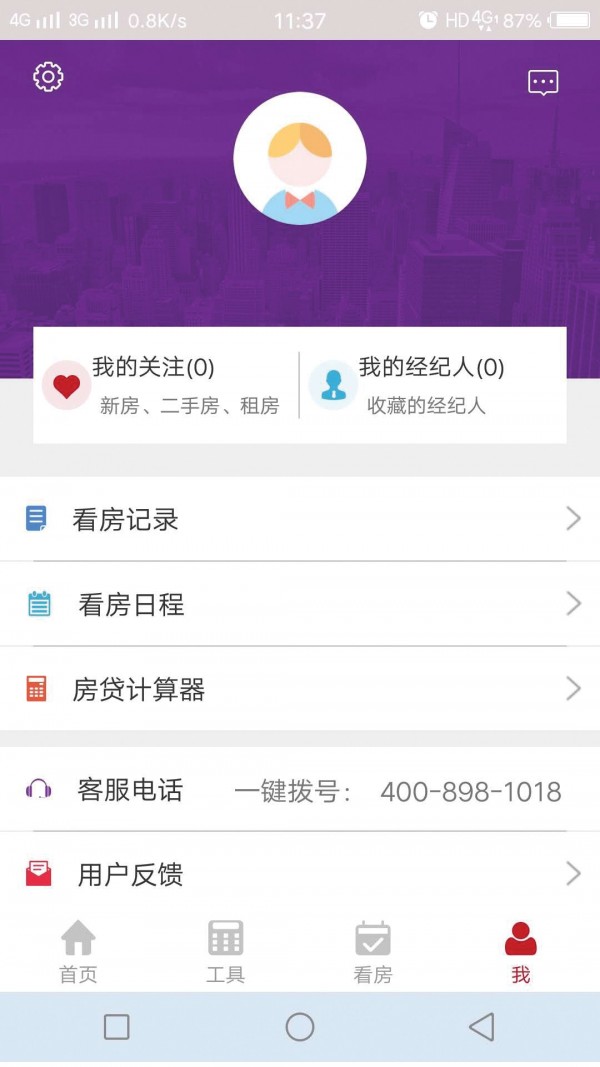Open the 用户反馈 feedback row
Screen dimensions: 600x1067
click(300, 875)
